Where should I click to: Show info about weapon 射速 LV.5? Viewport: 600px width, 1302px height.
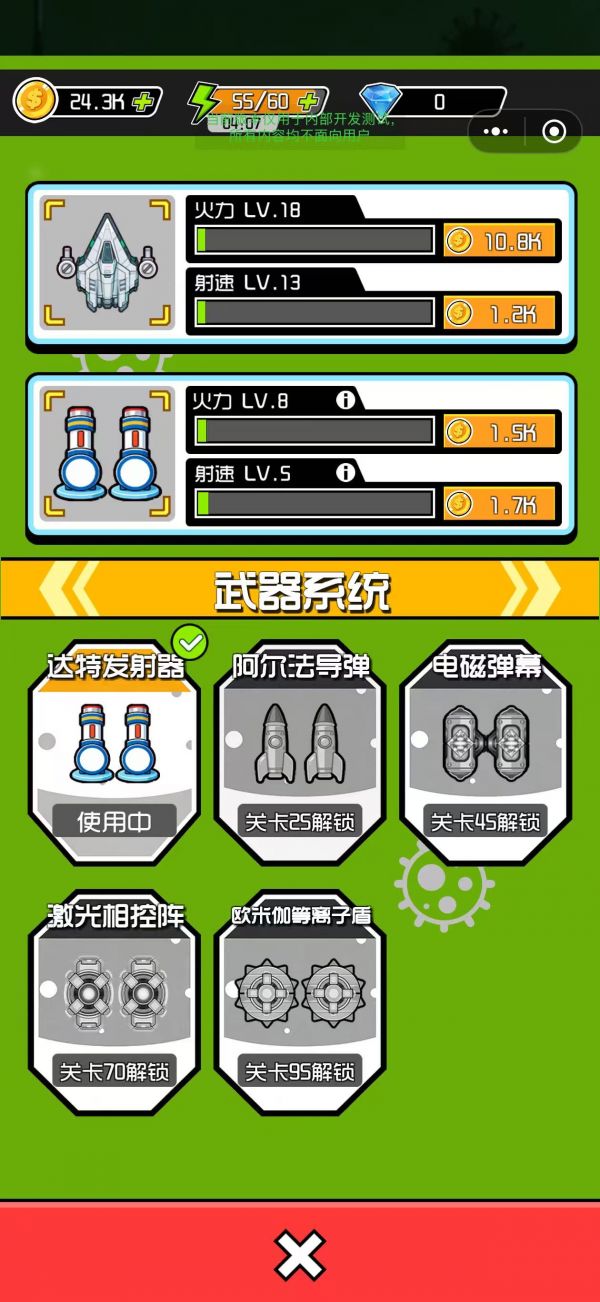pyautogui.click(x=346, y=472)
